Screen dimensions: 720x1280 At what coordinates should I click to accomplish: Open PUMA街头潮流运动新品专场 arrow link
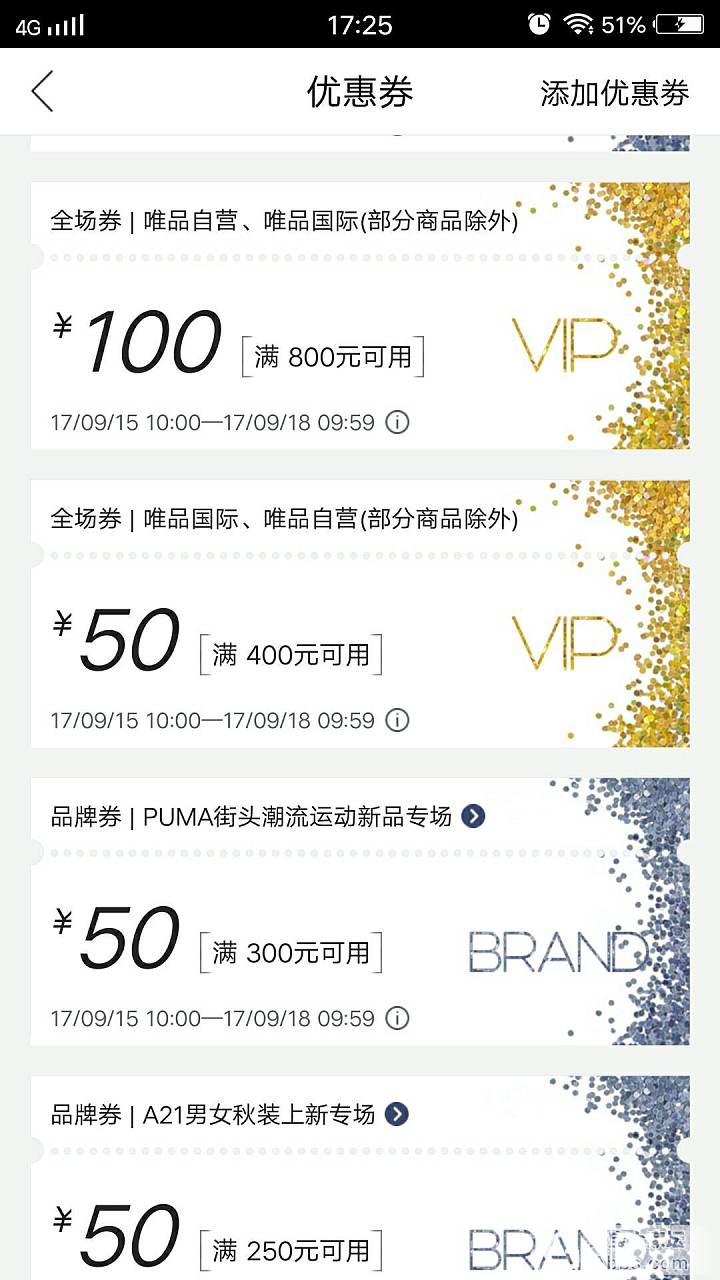pos(473,816)
